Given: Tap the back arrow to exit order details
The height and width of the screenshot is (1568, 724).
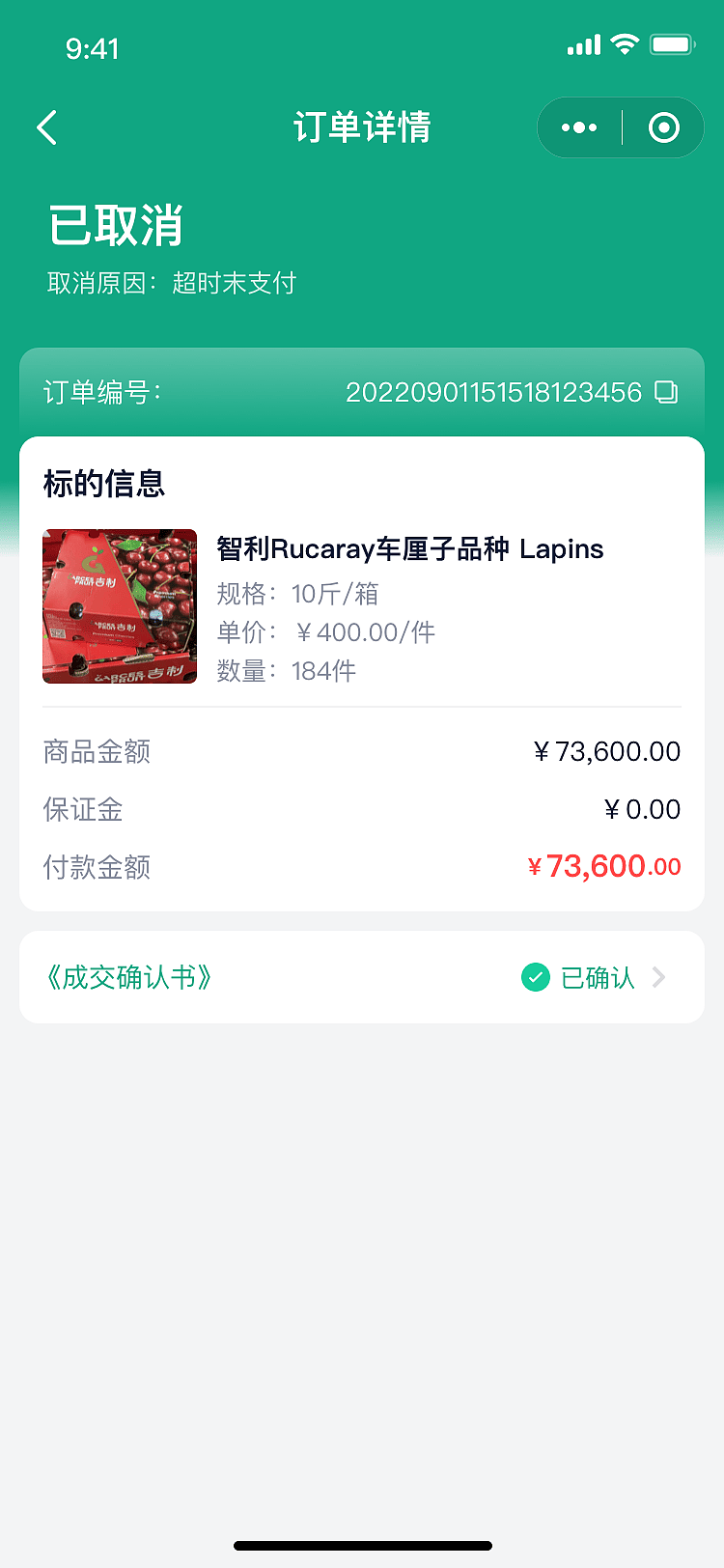Looking at the screenshot, I should [x=45, y=127].
